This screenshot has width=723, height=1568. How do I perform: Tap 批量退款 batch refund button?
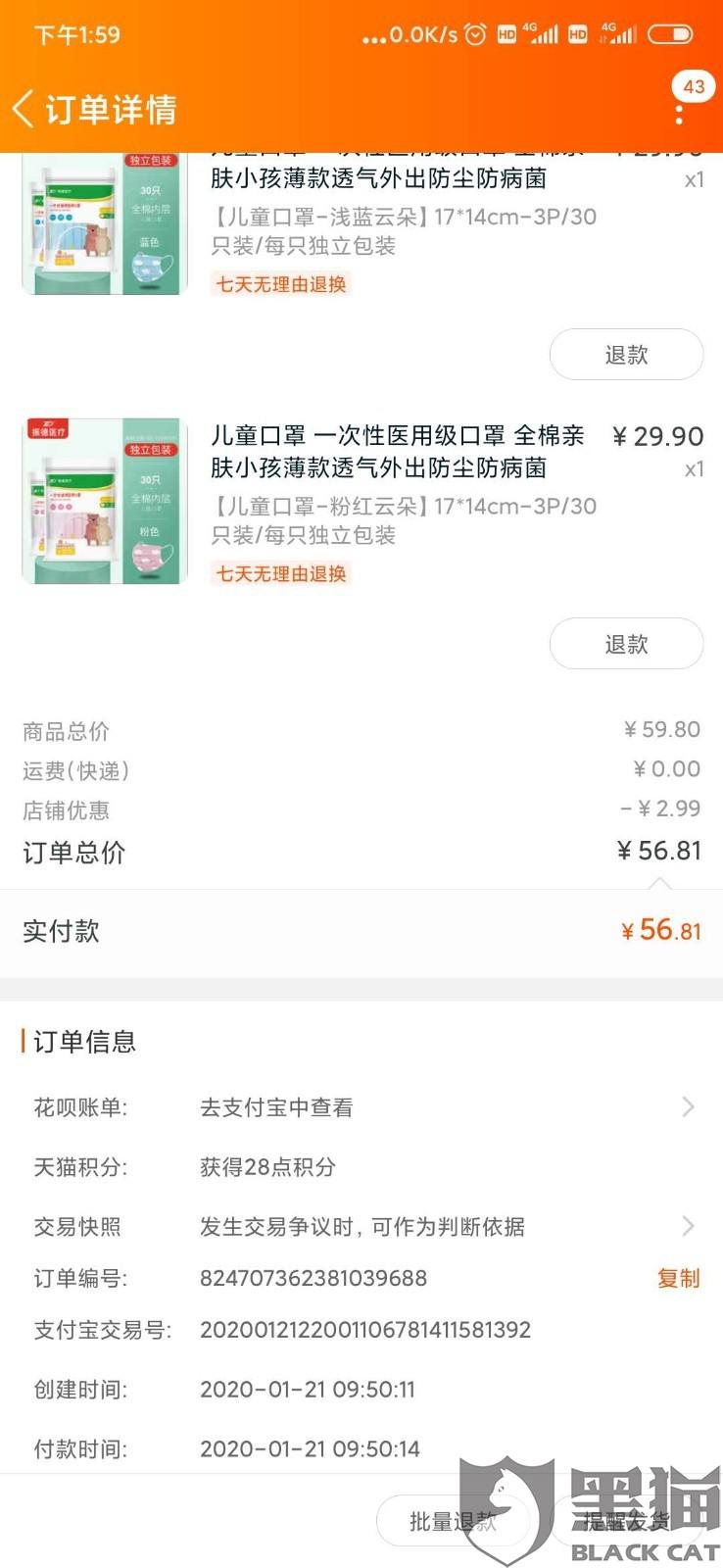pyautogui.click(x=453, y=1522)
